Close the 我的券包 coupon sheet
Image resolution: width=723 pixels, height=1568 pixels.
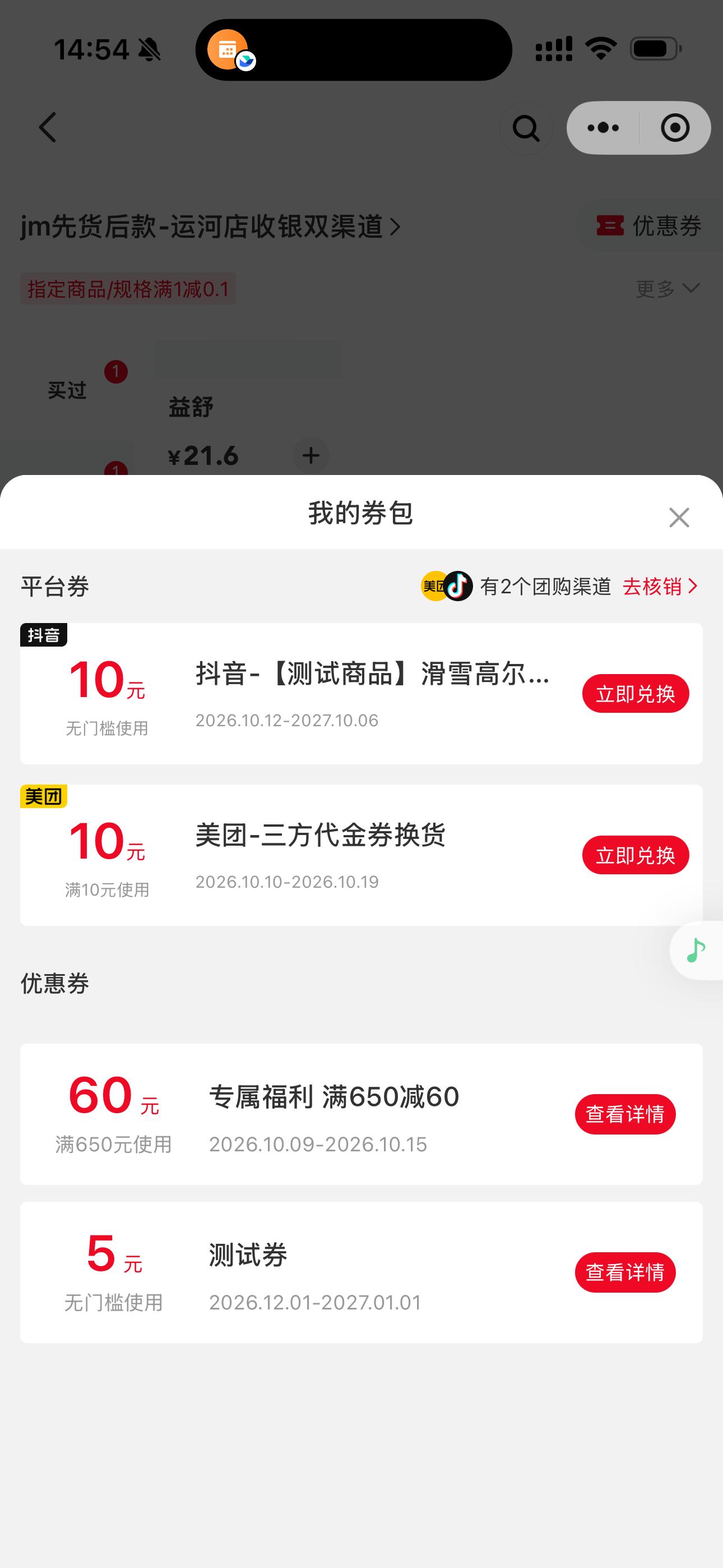pyautogui.click(x=679, y=518)
